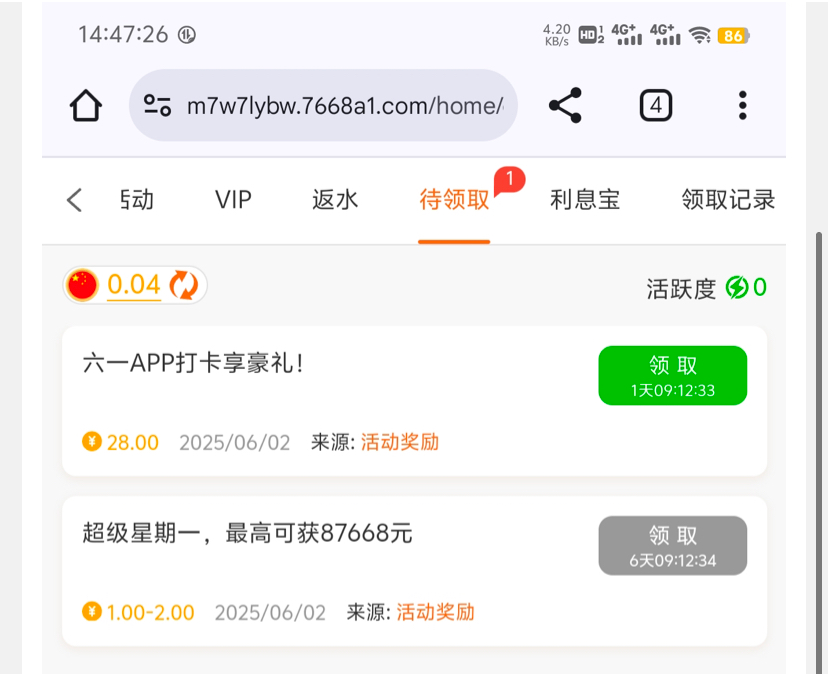
Task: Open the tab switcher showing 4 tabs
Action: tap(655, 106)
